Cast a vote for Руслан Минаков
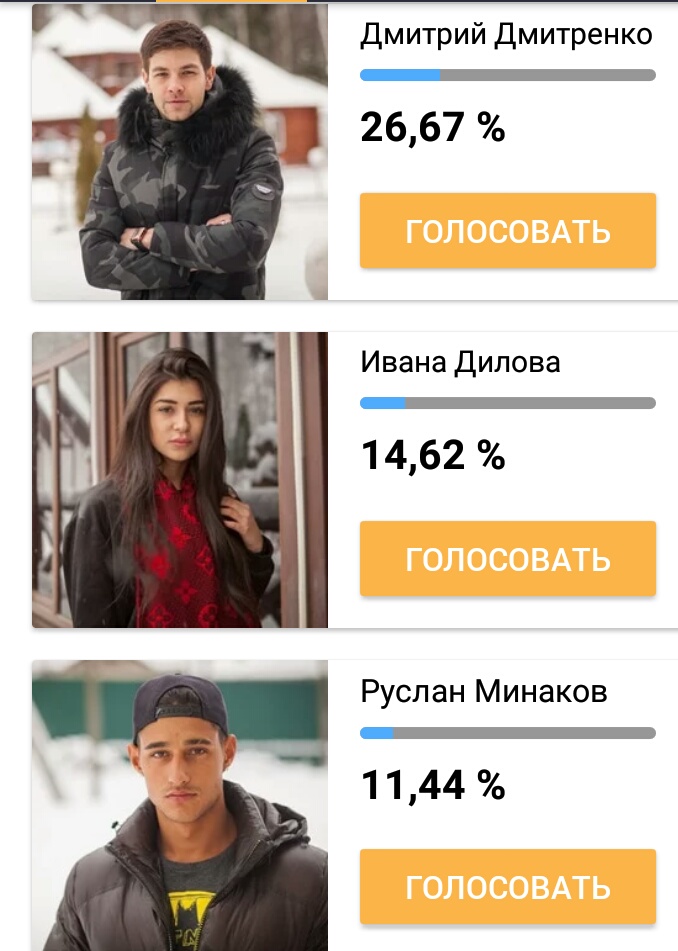The width and height of the screenshot is (678, 951). pos(507,887)
